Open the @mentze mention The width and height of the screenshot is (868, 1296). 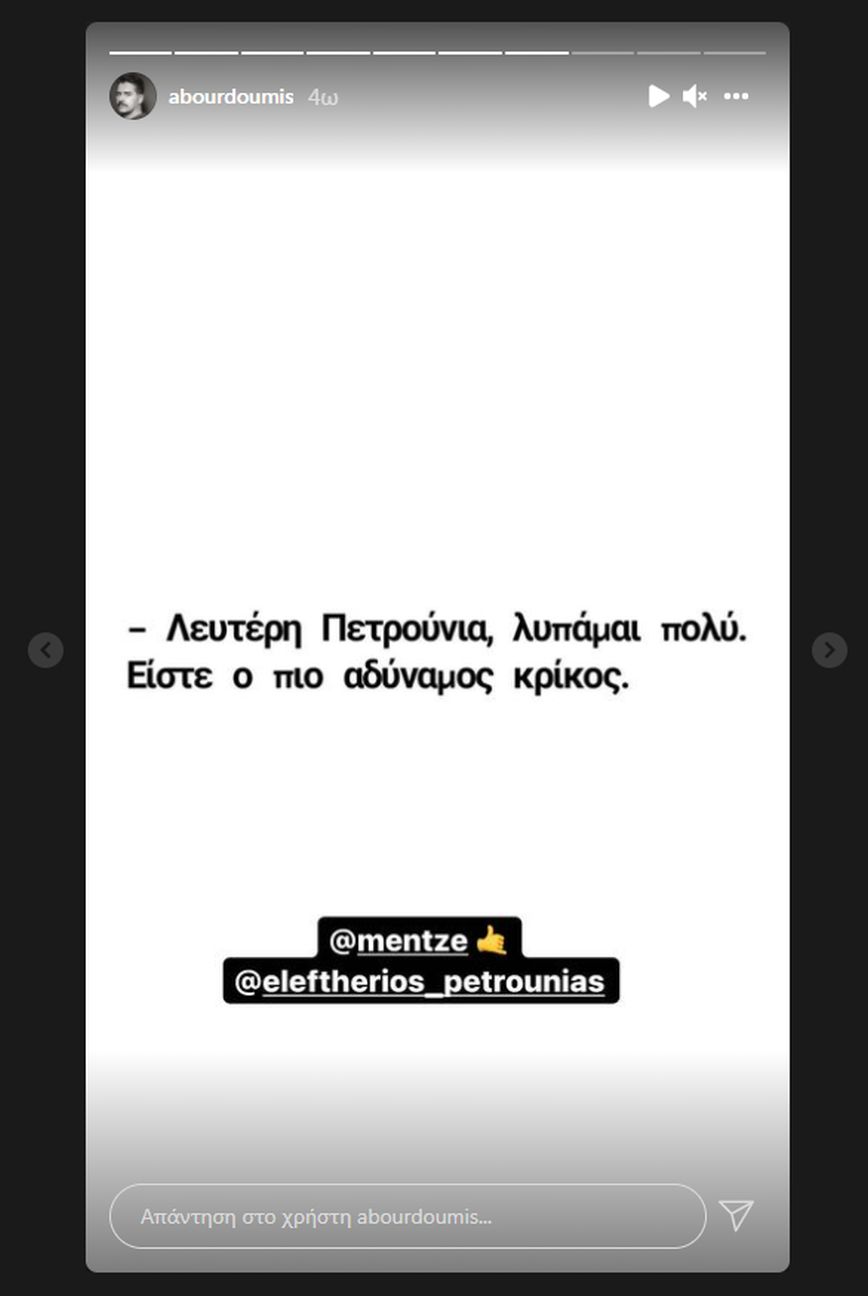[x=412, y=940]
